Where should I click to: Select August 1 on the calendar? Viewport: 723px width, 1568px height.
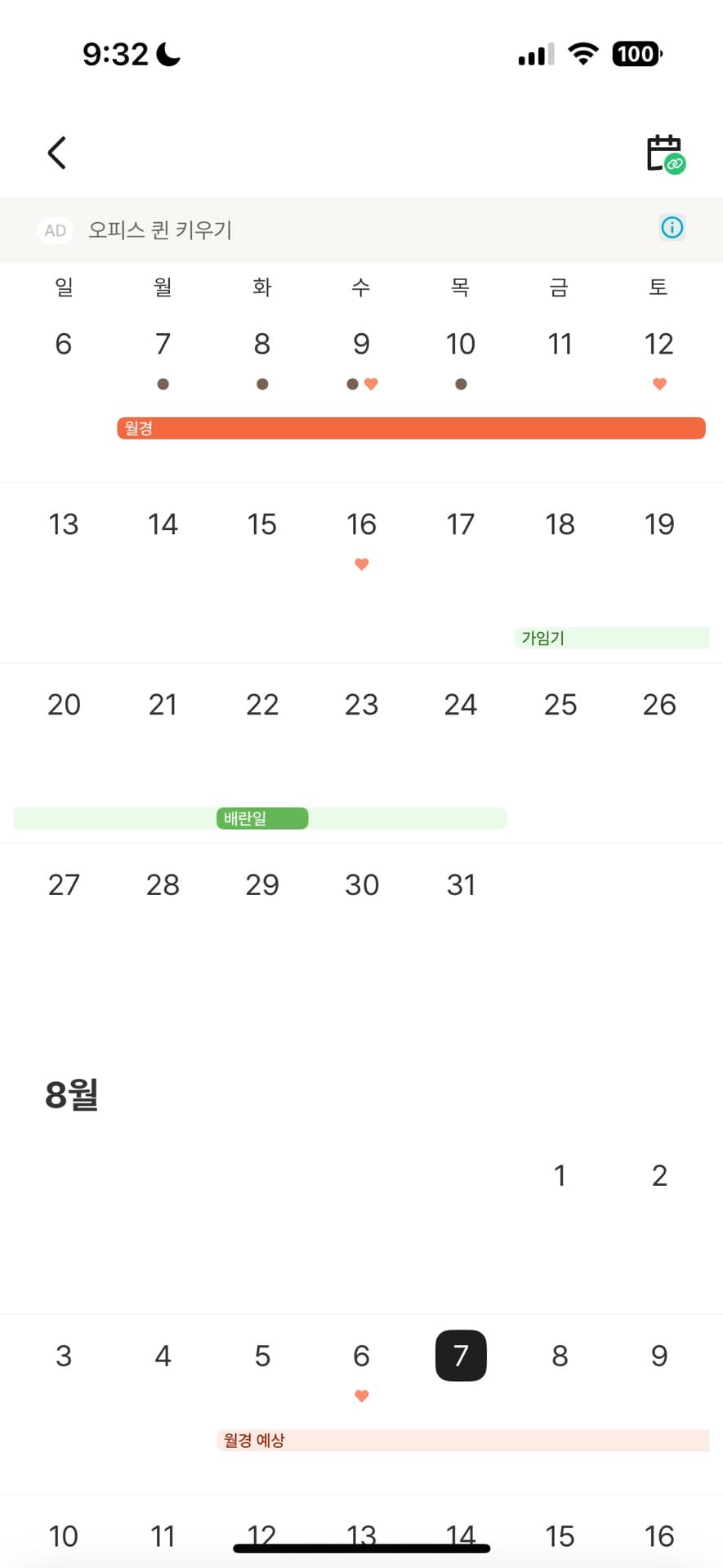[560, 1176]
